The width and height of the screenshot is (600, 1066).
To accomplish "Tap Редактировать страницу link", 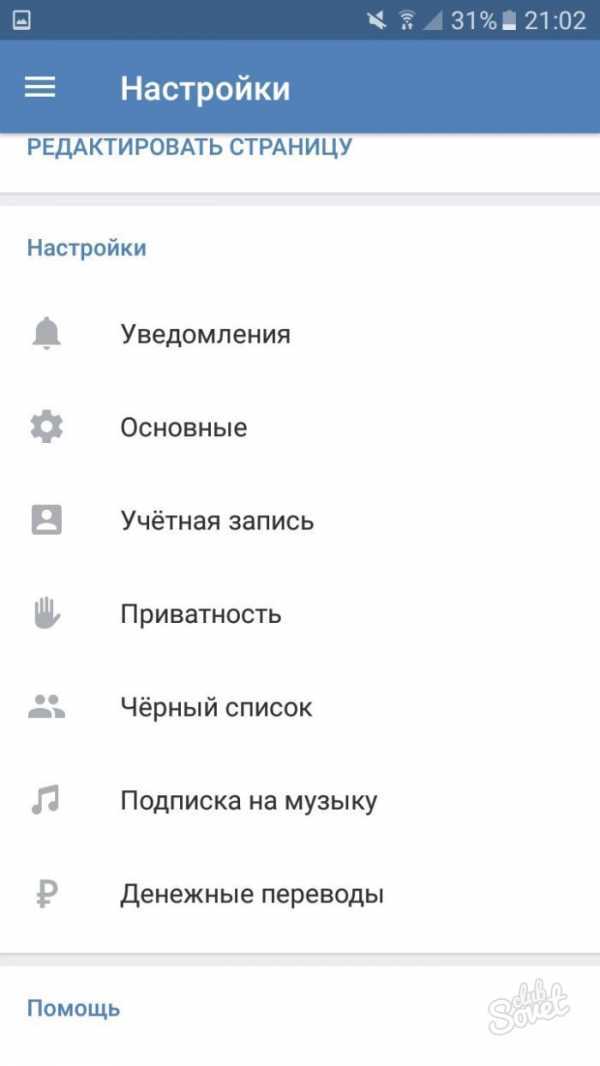I will pos(189,147).
